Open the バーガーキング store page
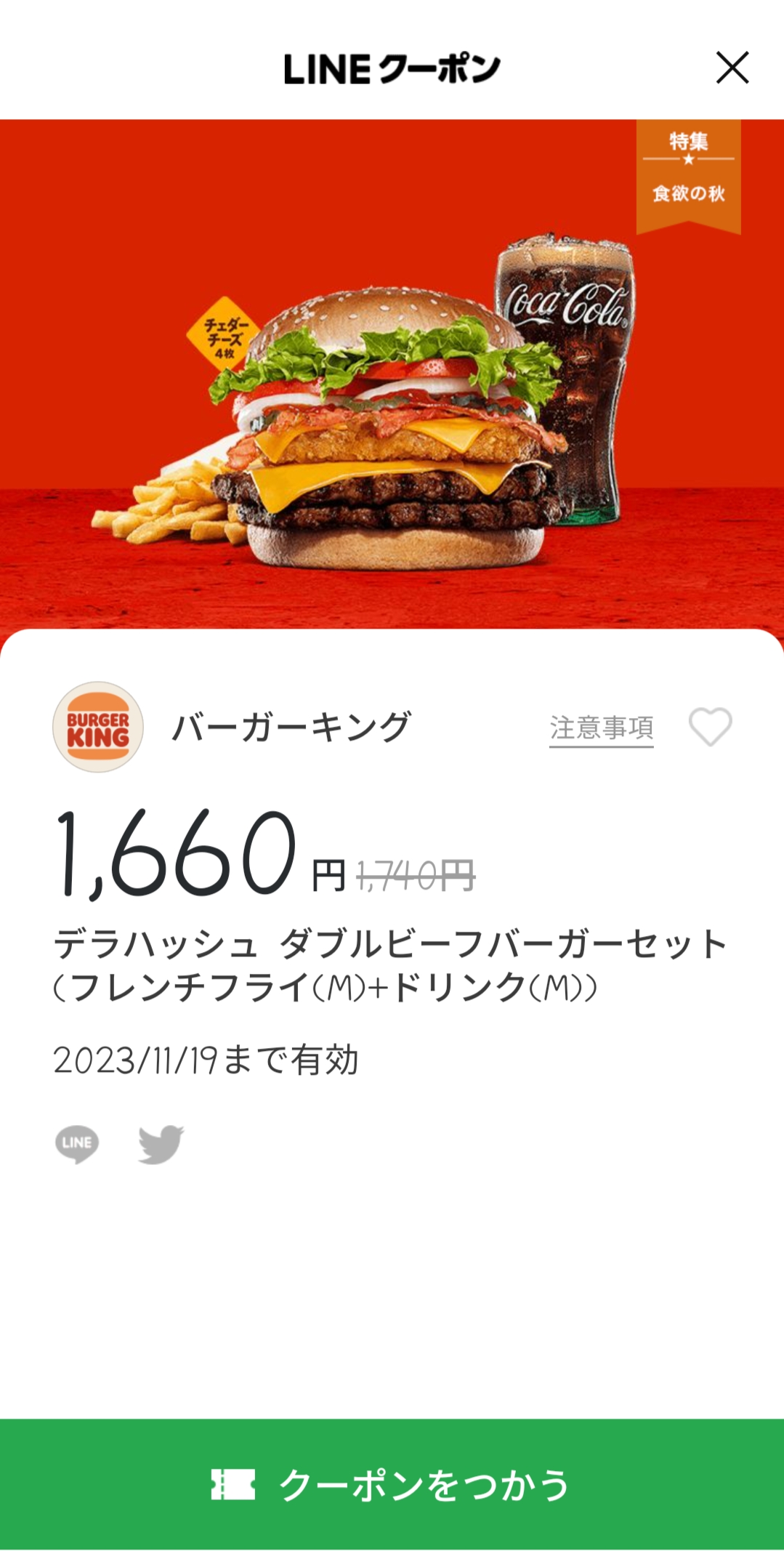Screen dimensions: 784x1551 pos(291,727)
